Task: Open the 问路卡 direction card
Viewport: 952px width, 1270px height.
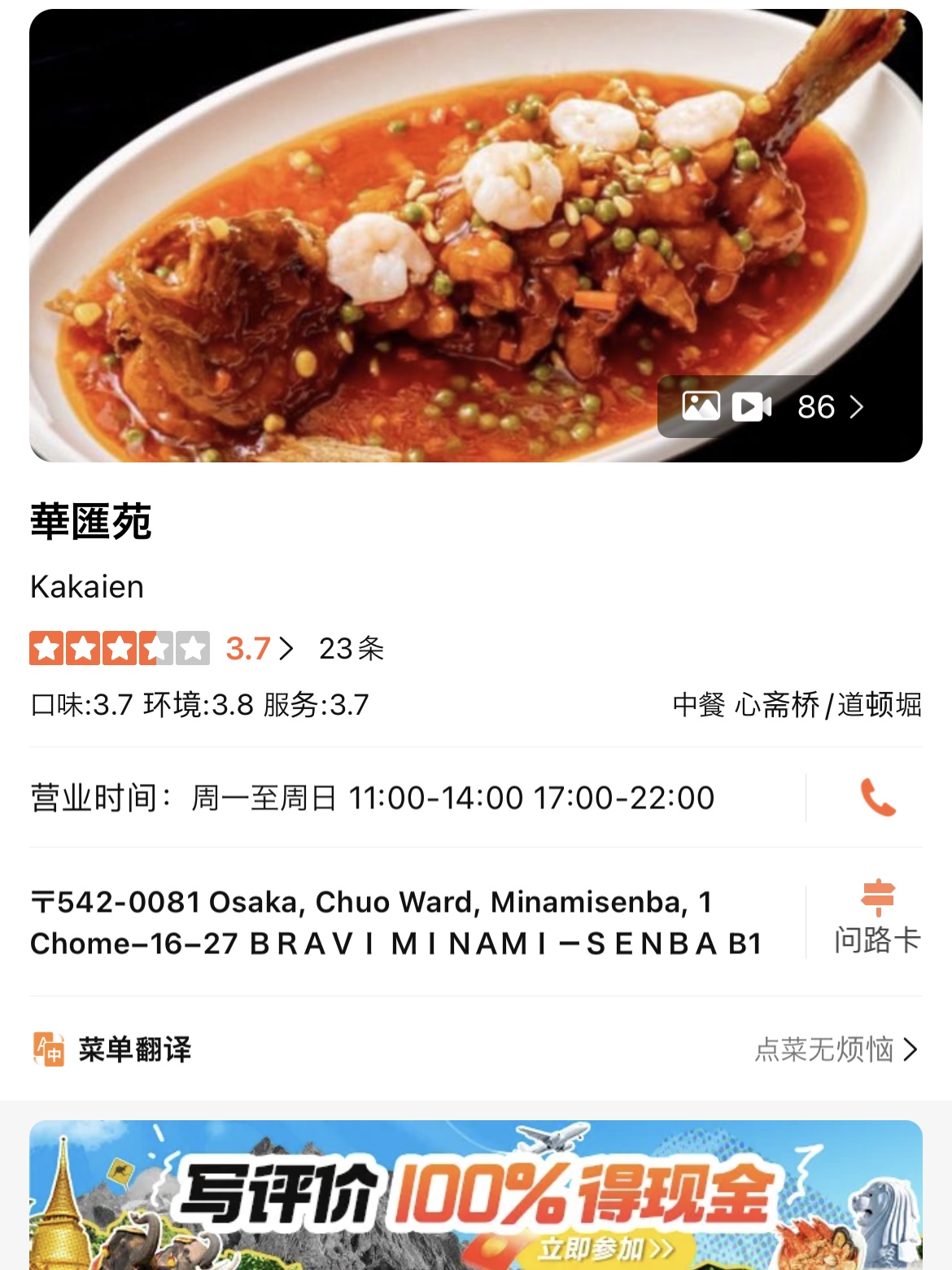Action: 877,920
